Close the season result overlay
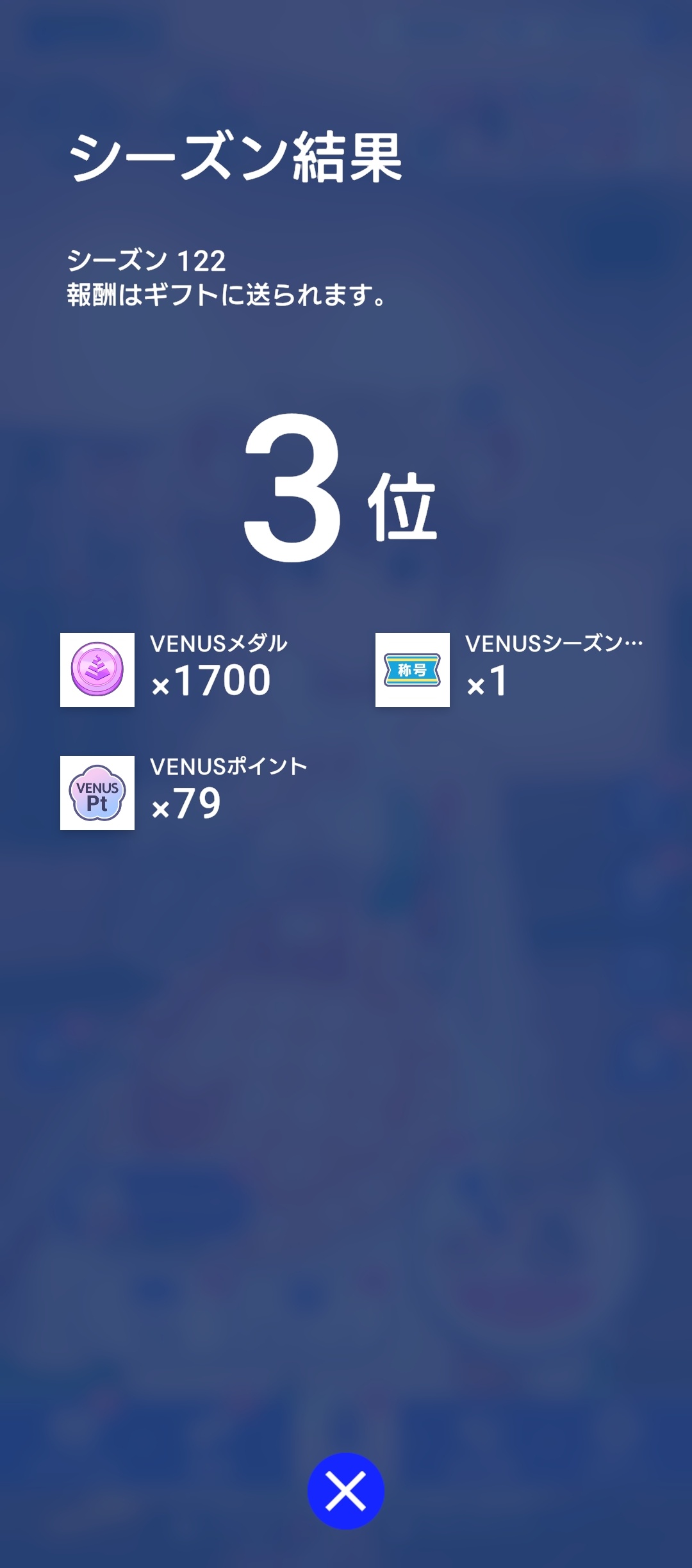Viewport: 692px width, 1568px height. (x=346, y=1491)
